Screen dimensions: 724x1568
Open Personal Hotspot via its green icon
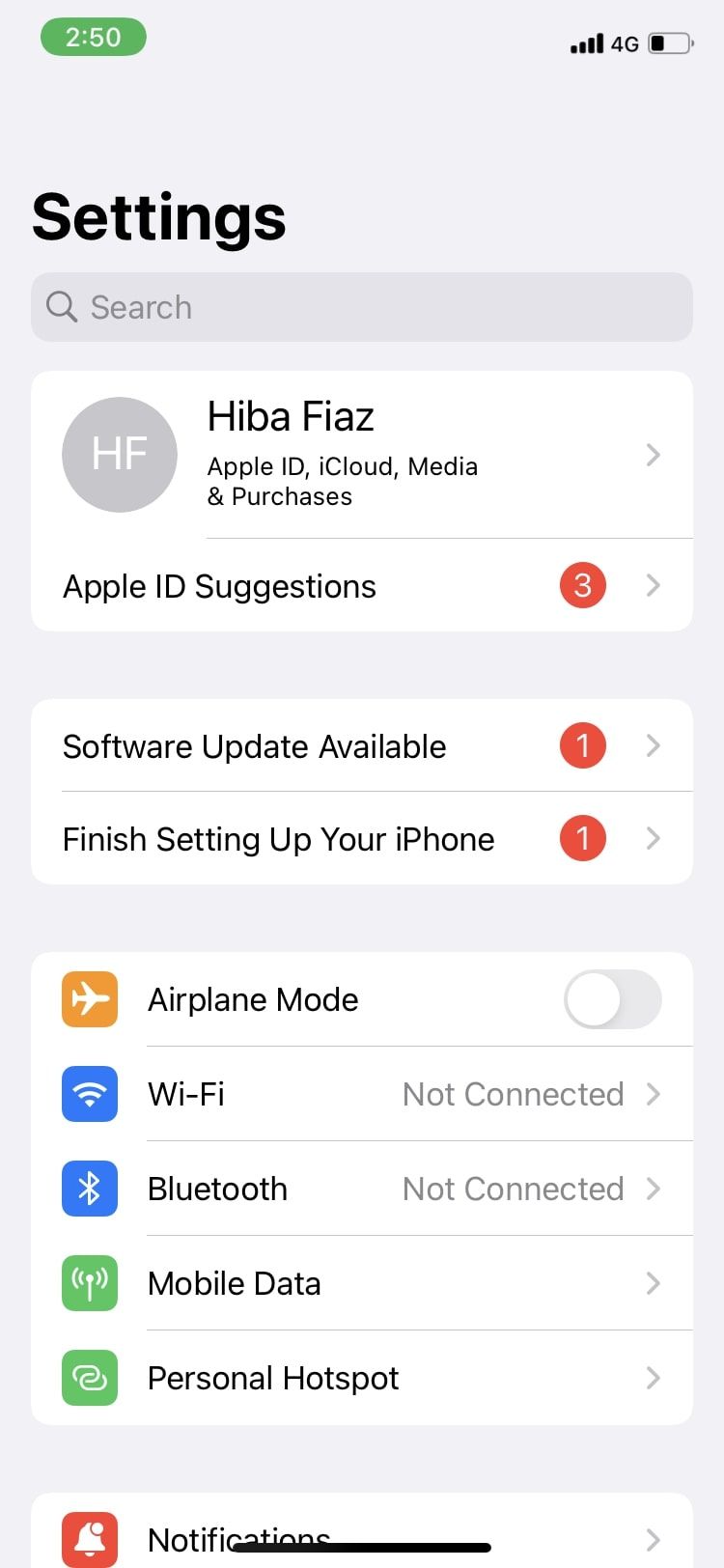click(89, 1378)
